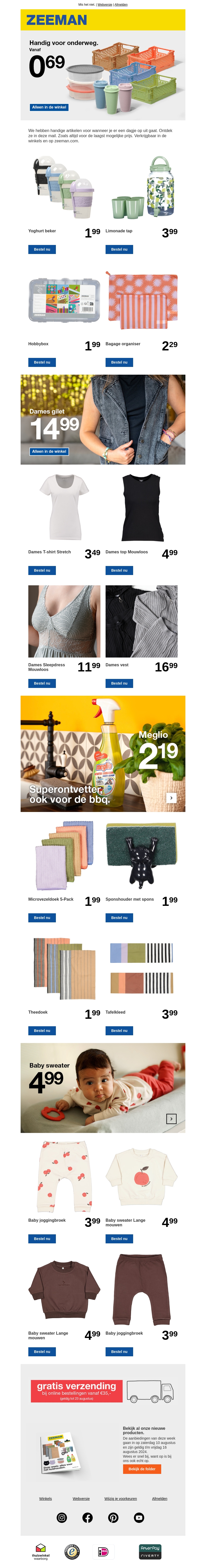The width and height of the screenshot is (206, 1568).
Task: Open the Pinterest icon
Action: coord(114,1517)
